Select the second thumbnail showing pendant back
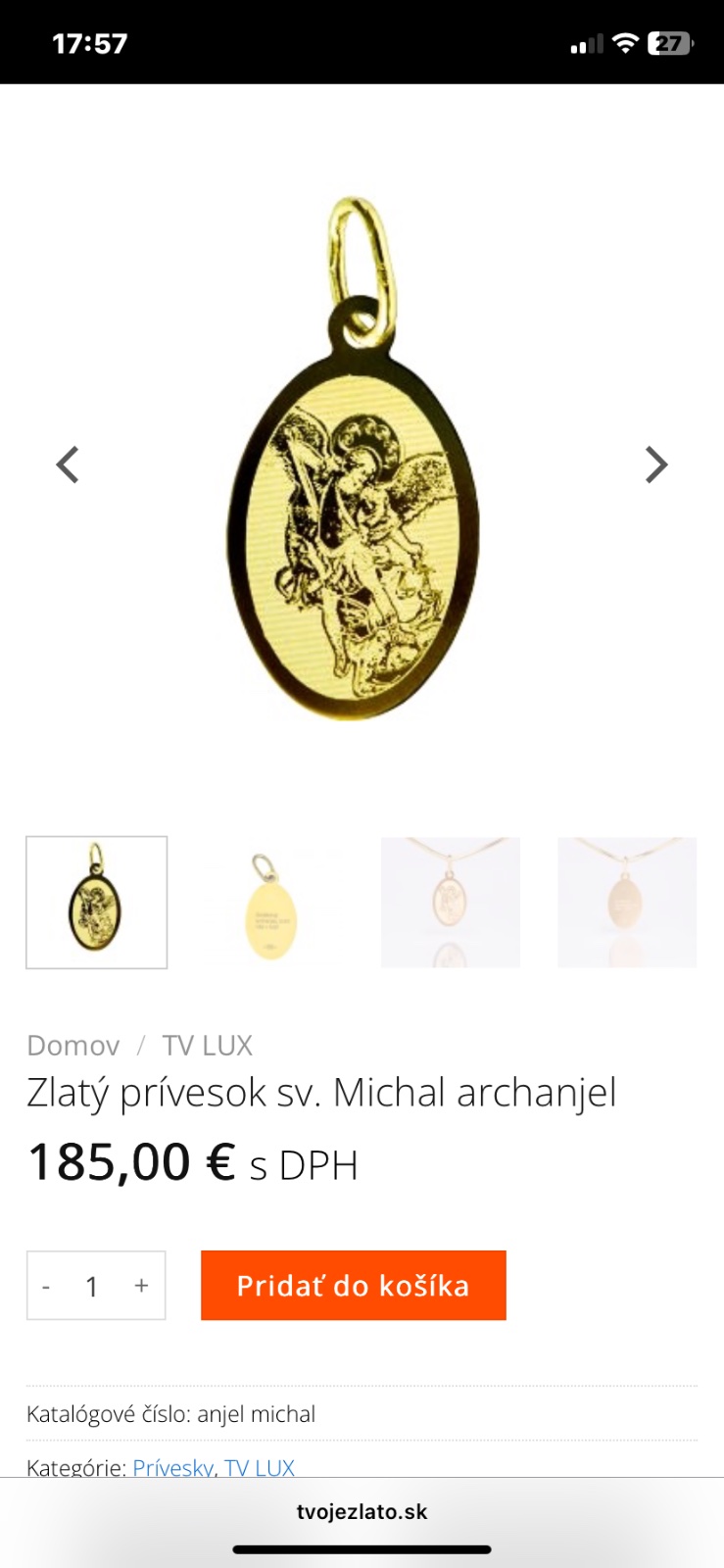The width and height of the screenshot is (724, 1568). (x=272, y=902)
